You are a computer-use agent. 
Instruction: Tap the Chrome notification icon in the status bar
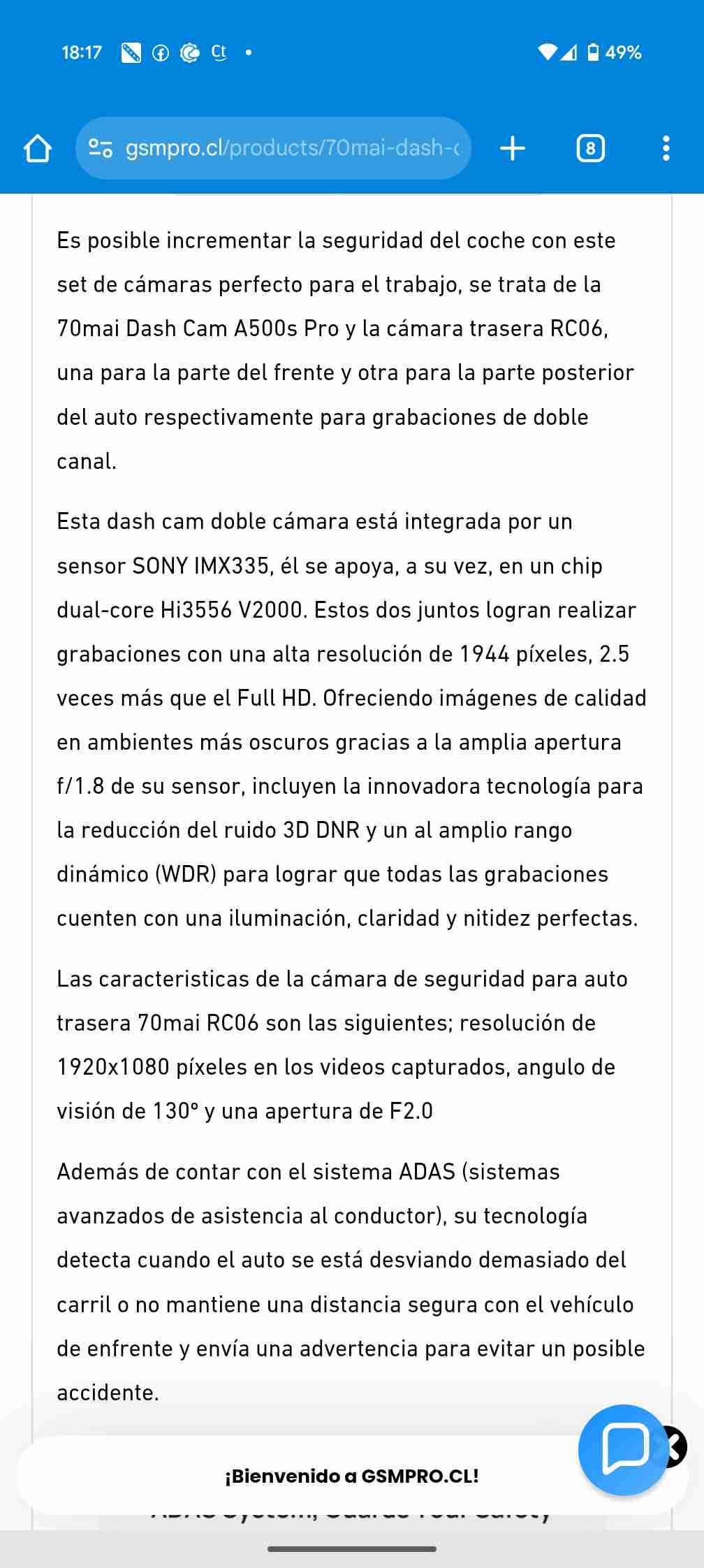(x=189, y=52)
